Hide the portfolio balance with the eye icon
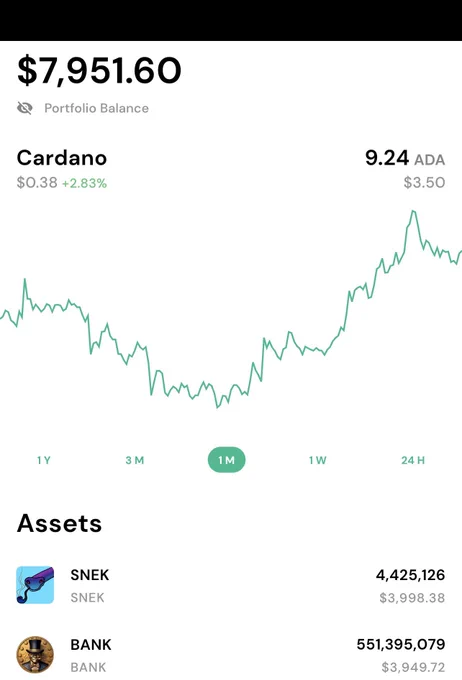This screenshot has height=680, width=462. 25,108
